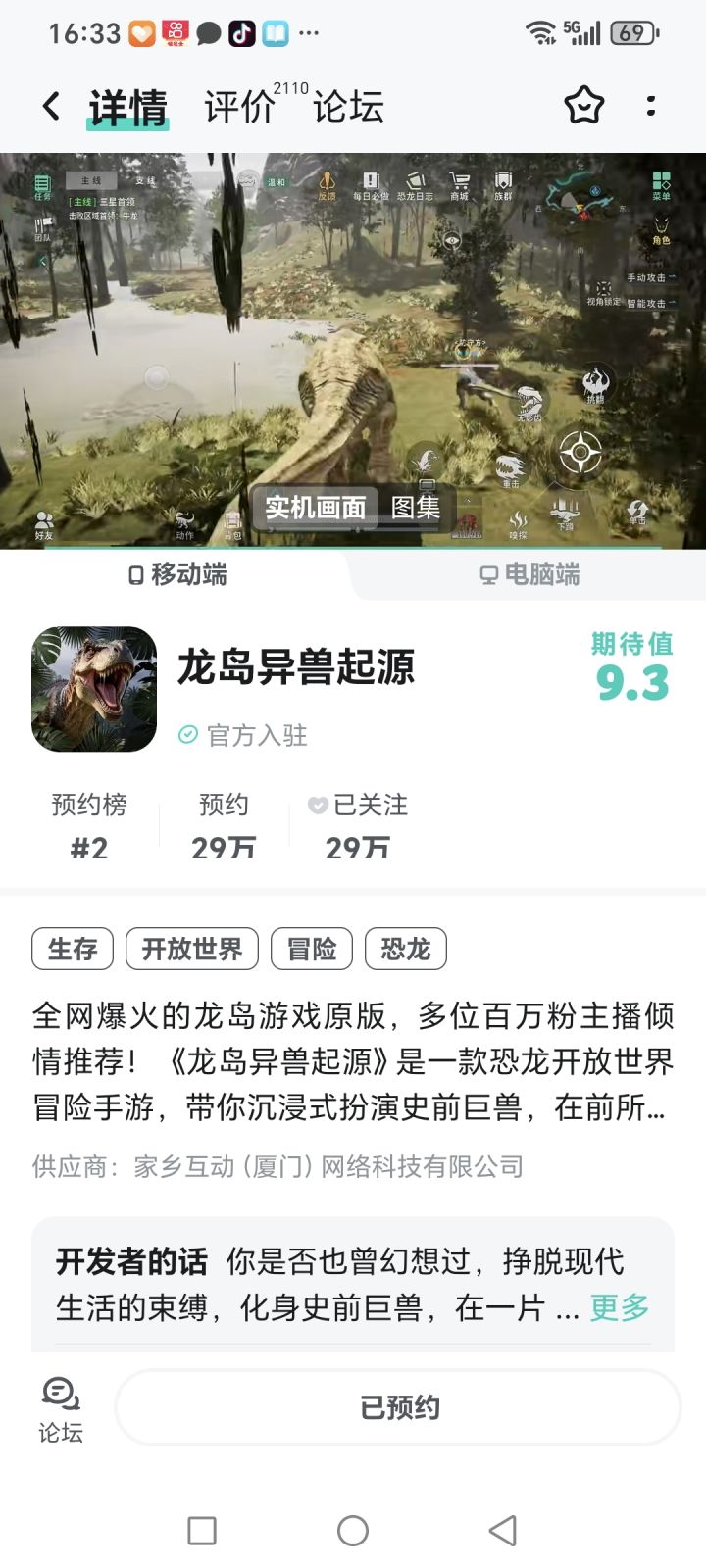Tap the back arrow at top left
This screenshot has width=706, height=1568.
(x=51, y=105)
